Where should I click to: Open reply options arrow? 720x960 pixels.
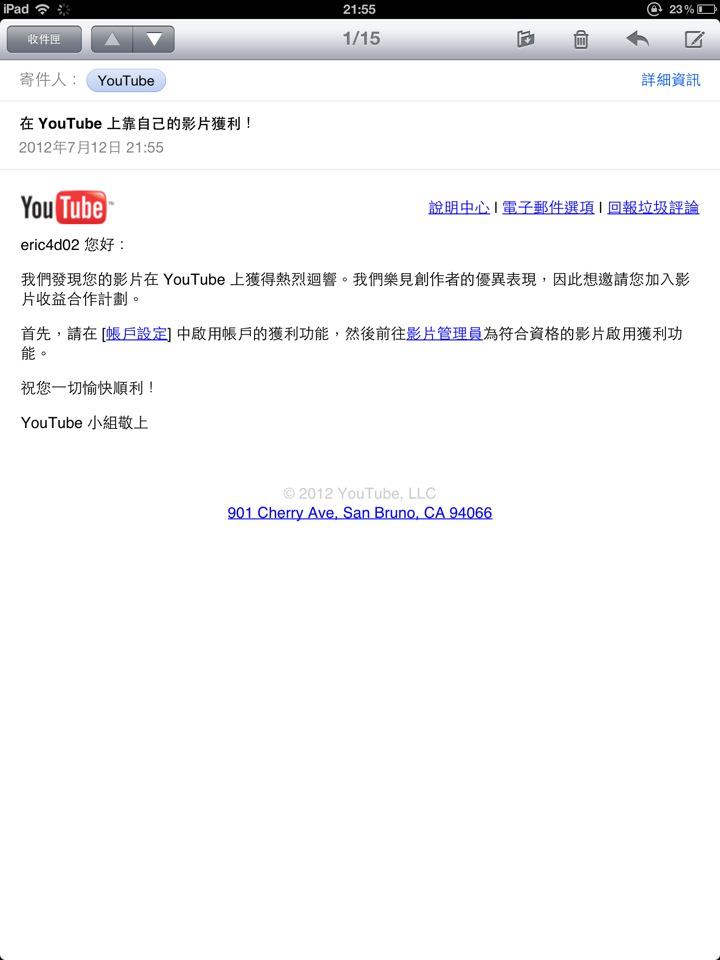tap(637, 39)
